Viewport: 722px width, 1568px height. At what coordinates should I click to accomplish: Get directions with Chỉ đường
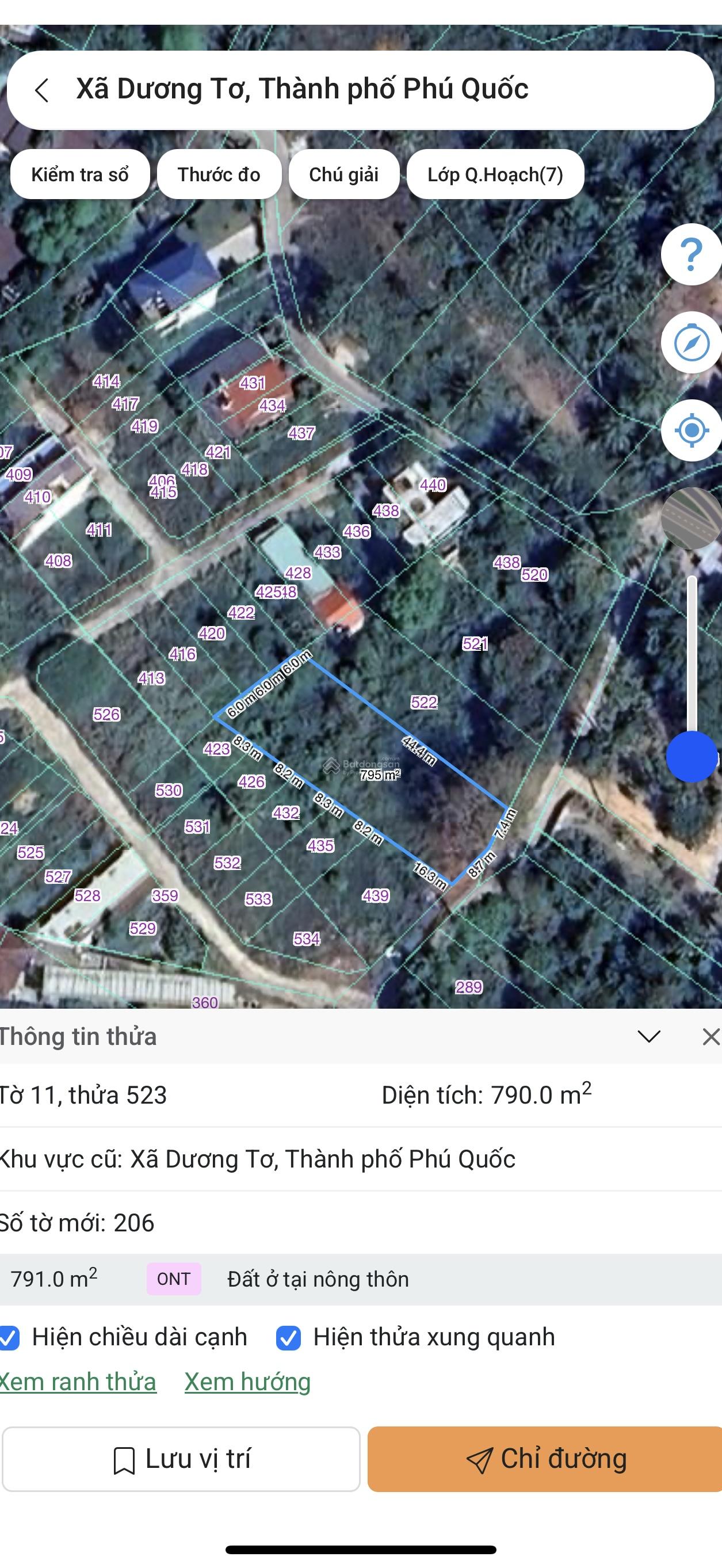click(545, 1459)
